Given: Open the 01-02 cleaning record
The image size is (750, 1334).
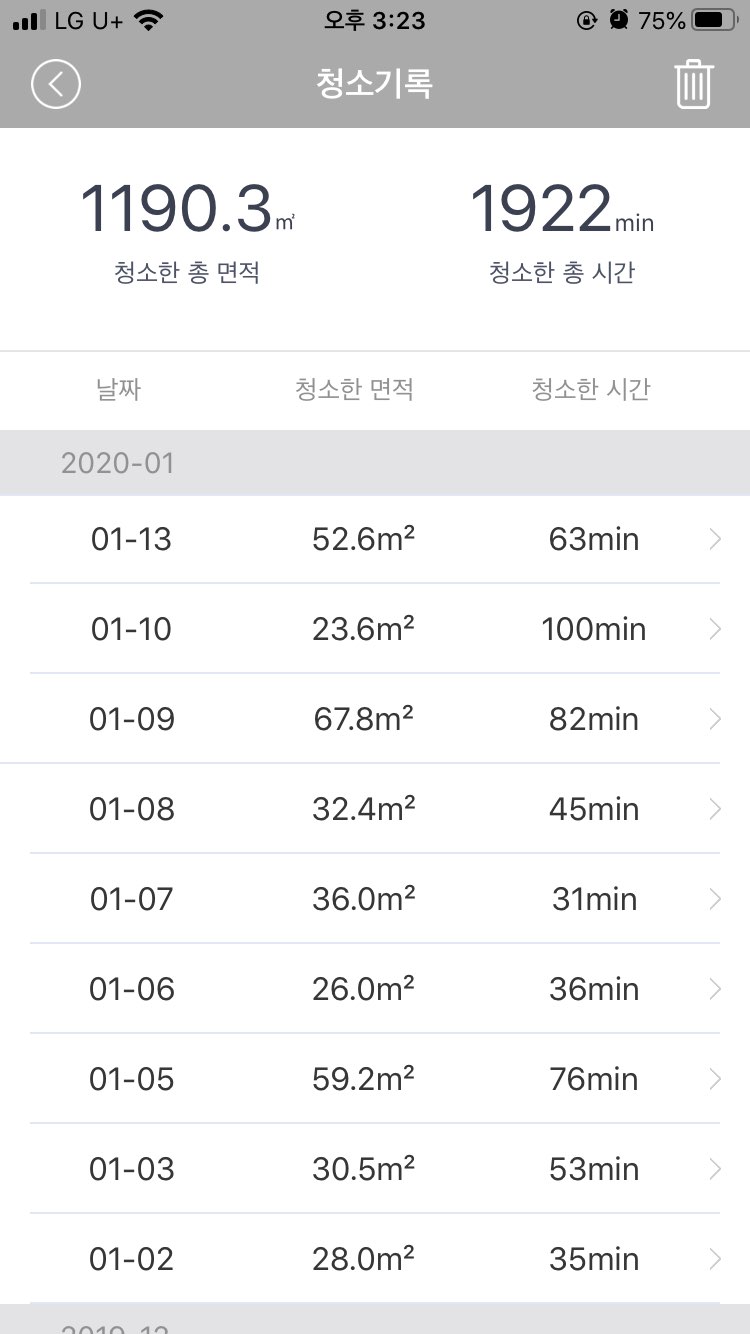Looking at the screenshot, I should 375,1259.
